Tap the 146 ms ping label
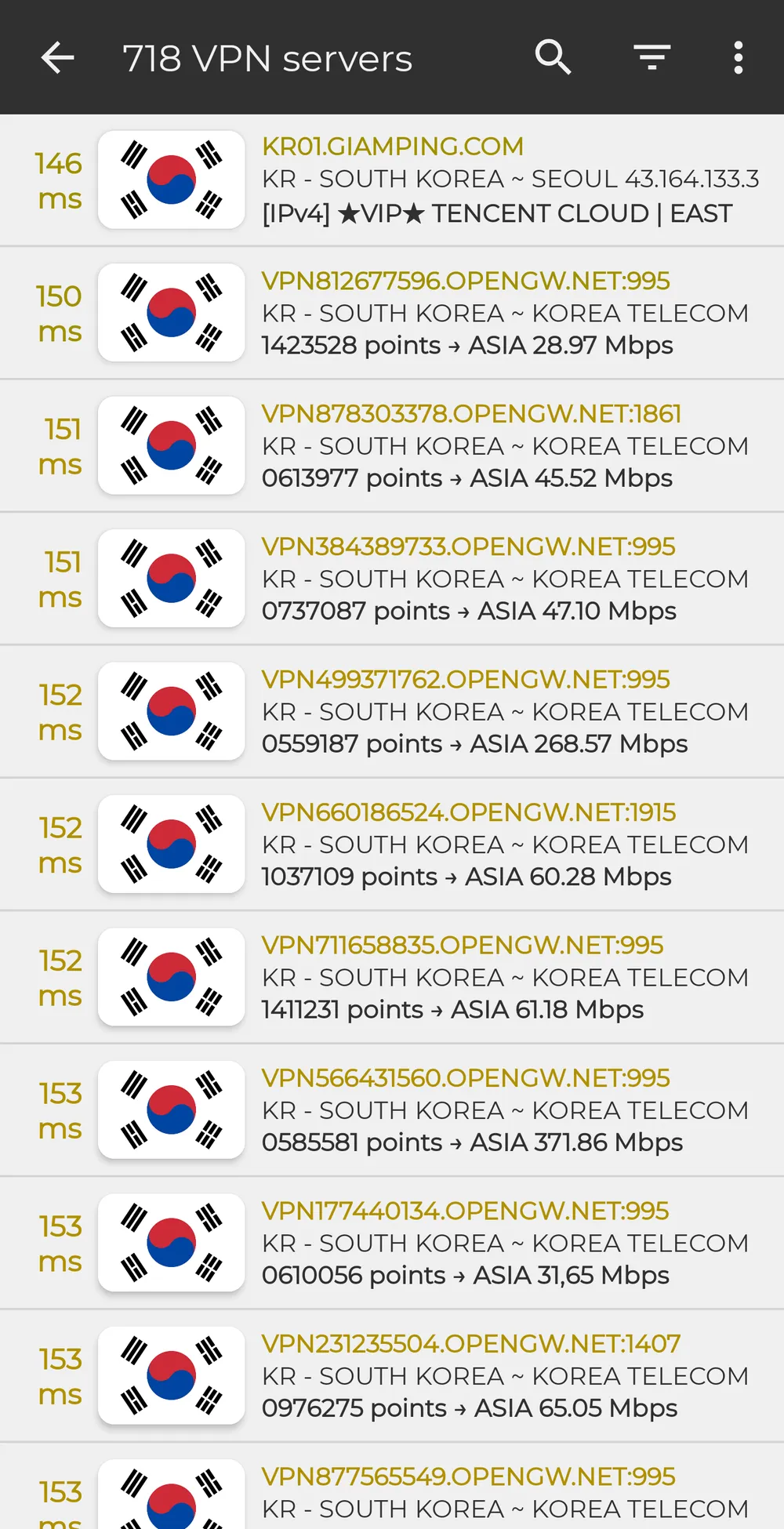The height and width of the screenshot is (1529, 784). (x=60, y=180)
